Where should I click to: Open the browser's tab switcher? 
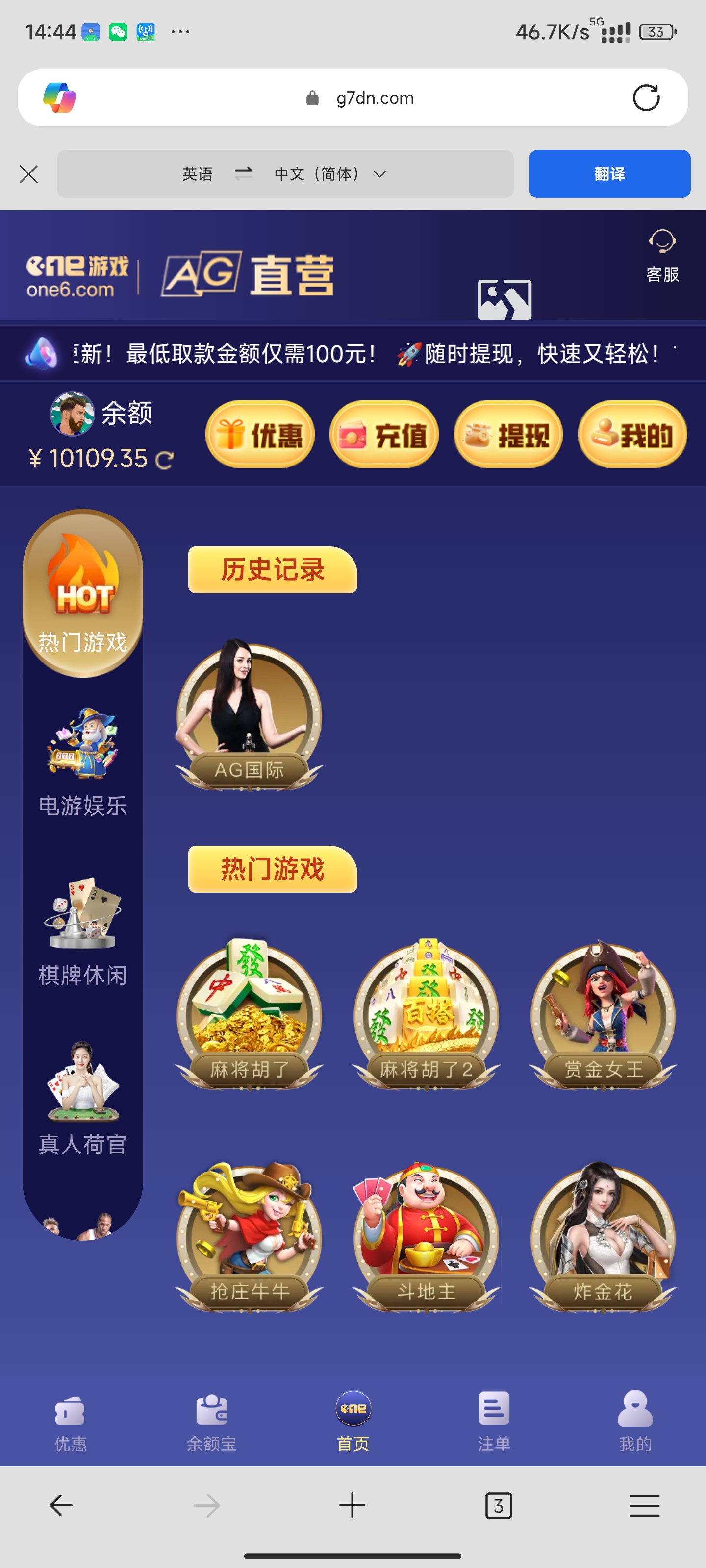tap(498, 1505)
